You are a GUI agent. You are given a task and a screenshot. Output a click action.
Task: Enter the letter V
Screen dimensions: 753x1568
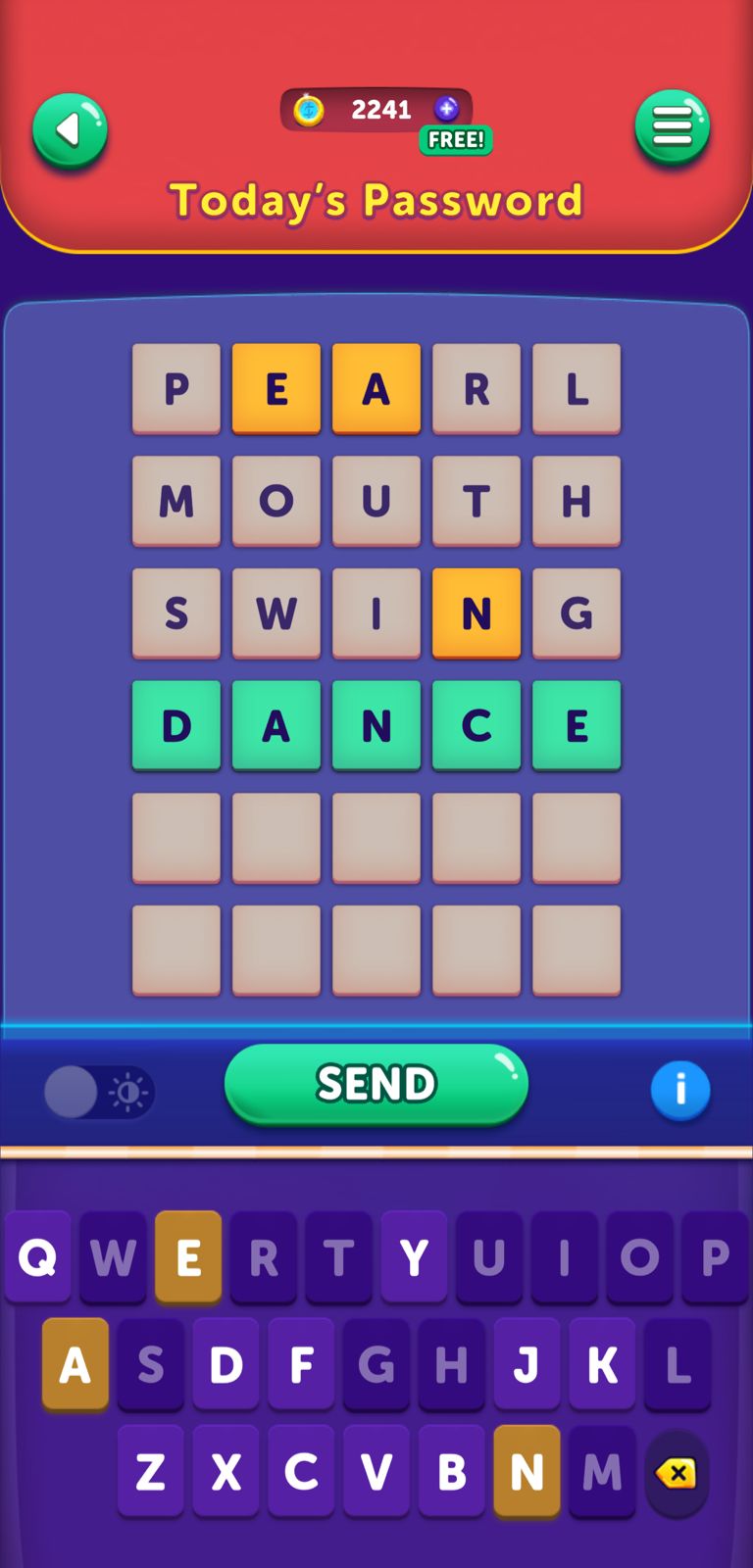376,1471
